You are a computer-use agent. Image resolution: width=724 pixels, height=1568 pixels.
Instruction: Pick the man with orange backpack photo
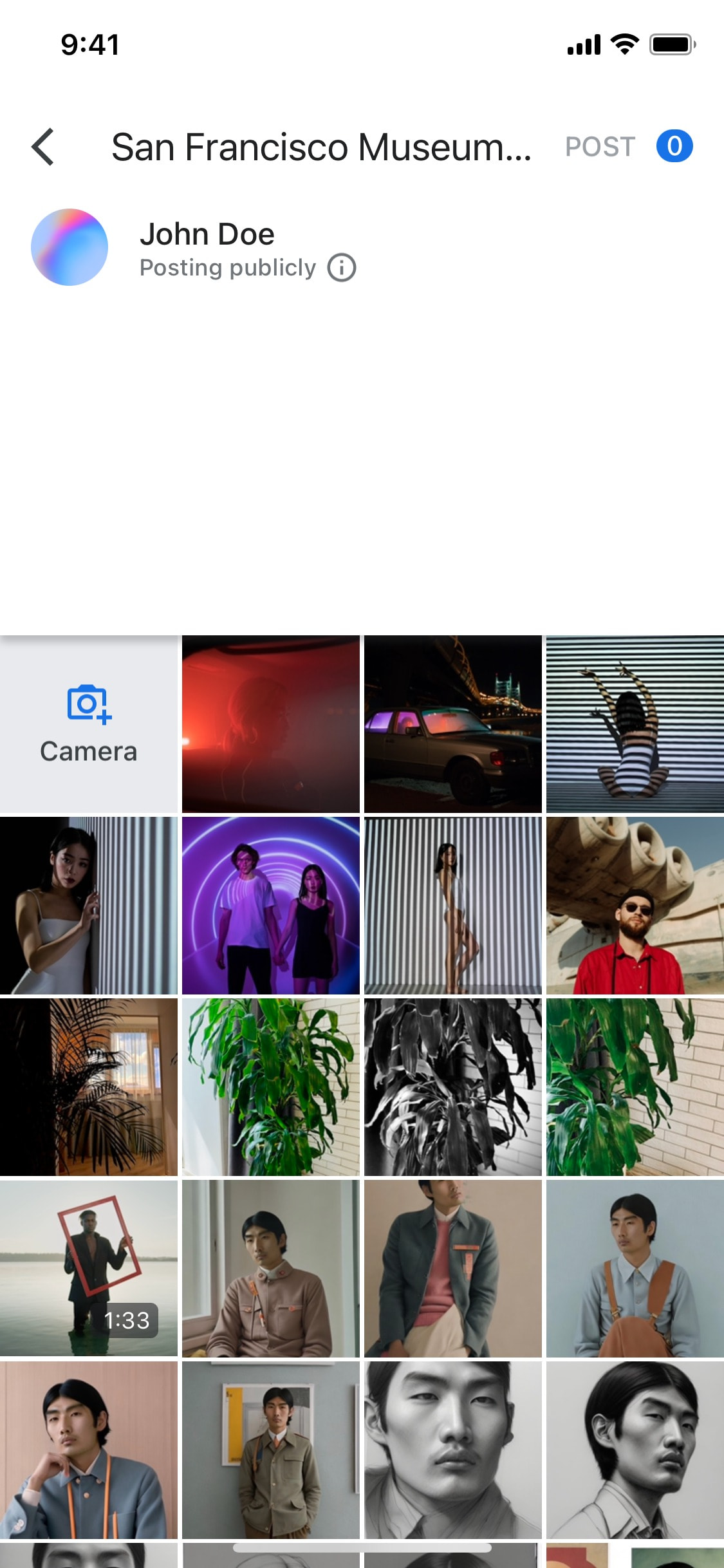[635, 1269]
